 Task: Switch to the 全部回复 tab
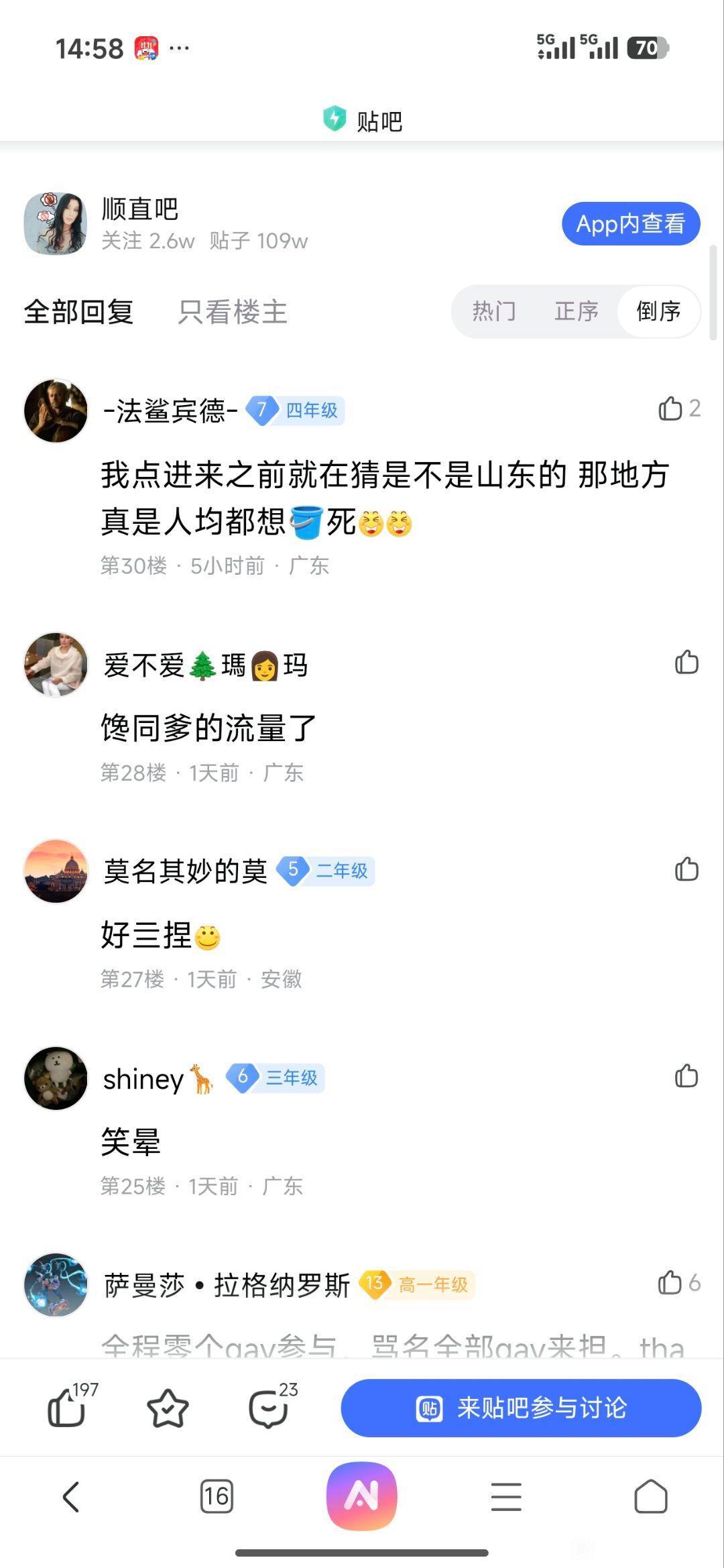click(79, 312)
